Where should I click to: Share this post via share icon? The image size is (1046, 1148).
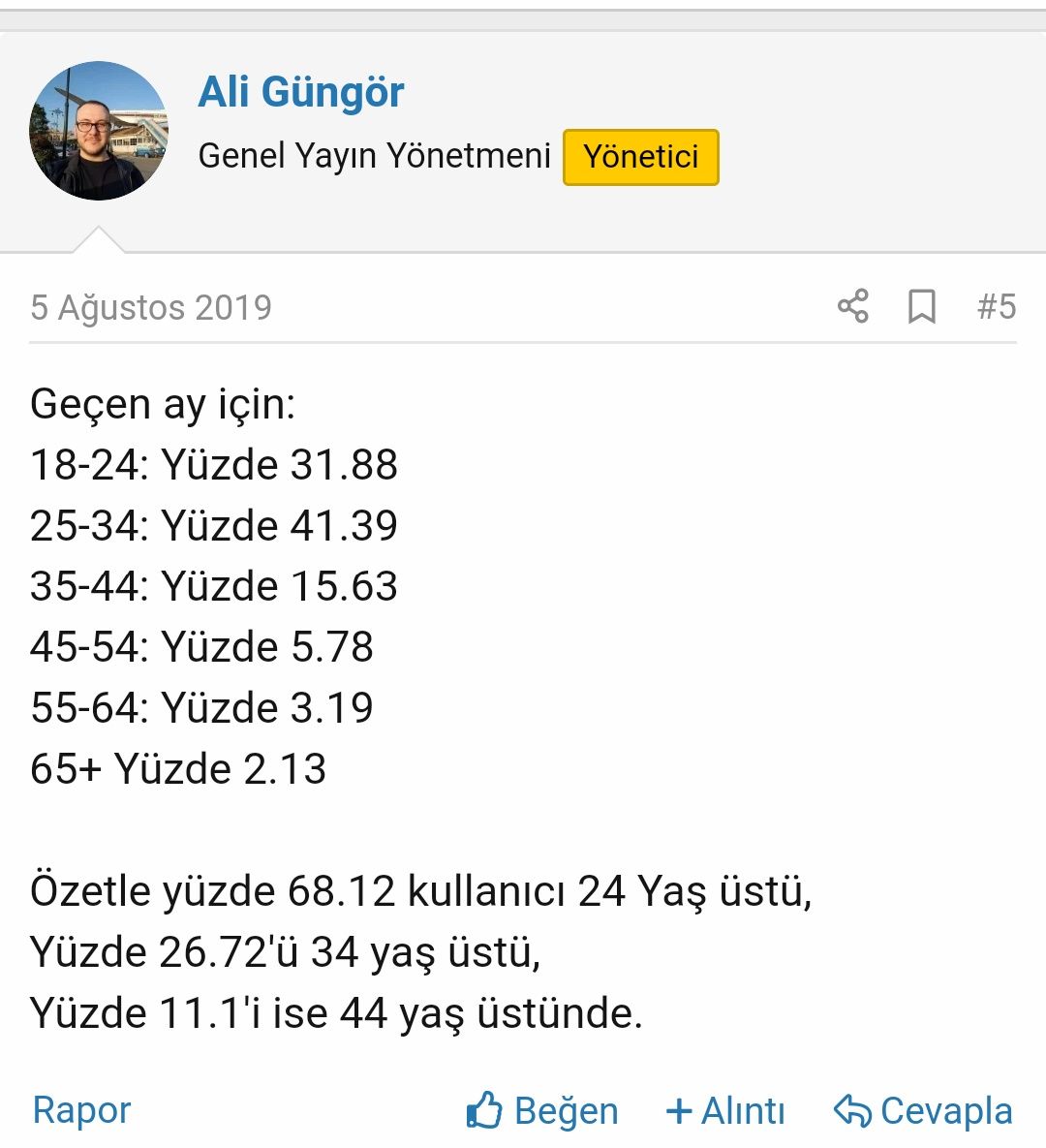852,306
